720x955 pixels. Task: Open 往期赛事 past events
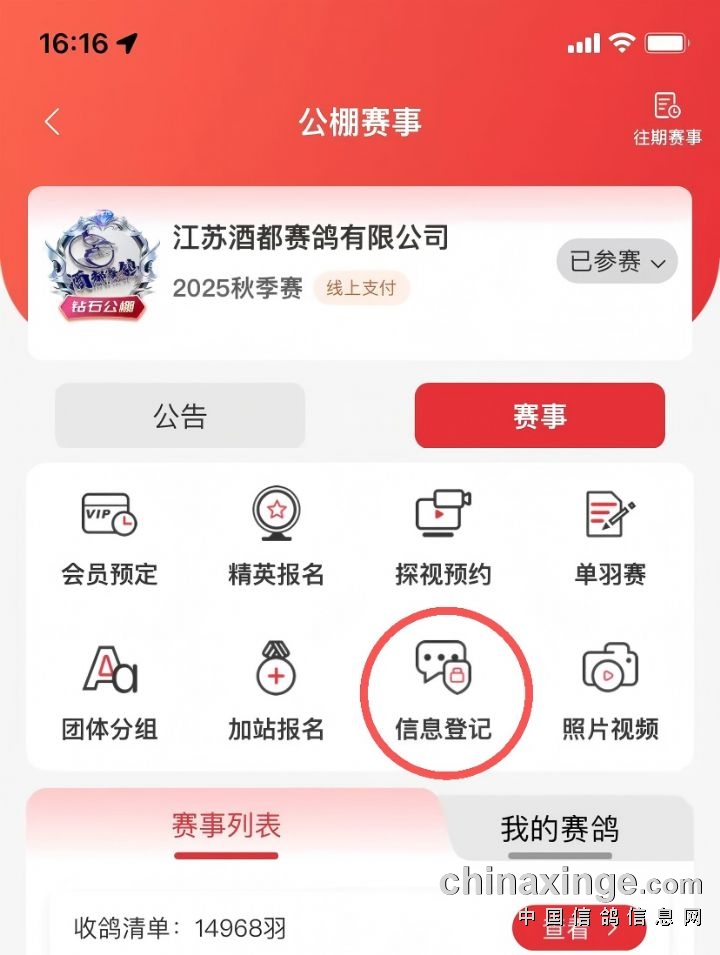click(667, 119)
